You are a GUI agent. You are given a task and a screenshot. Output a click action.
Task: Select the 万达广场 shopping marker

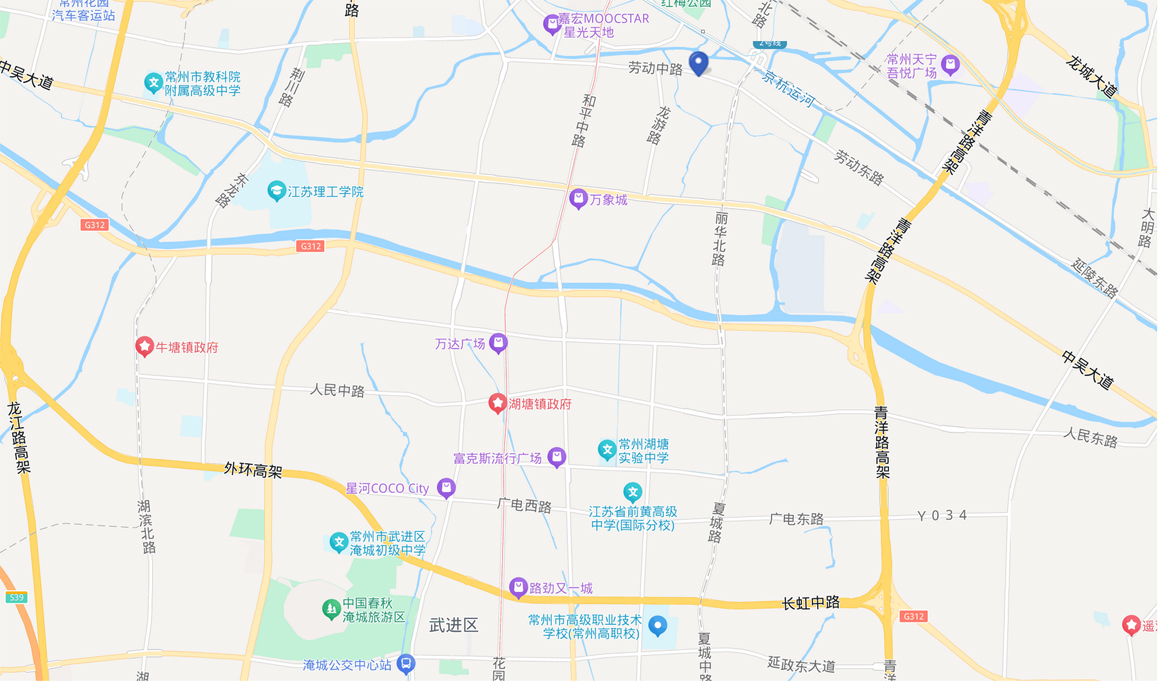498,344
